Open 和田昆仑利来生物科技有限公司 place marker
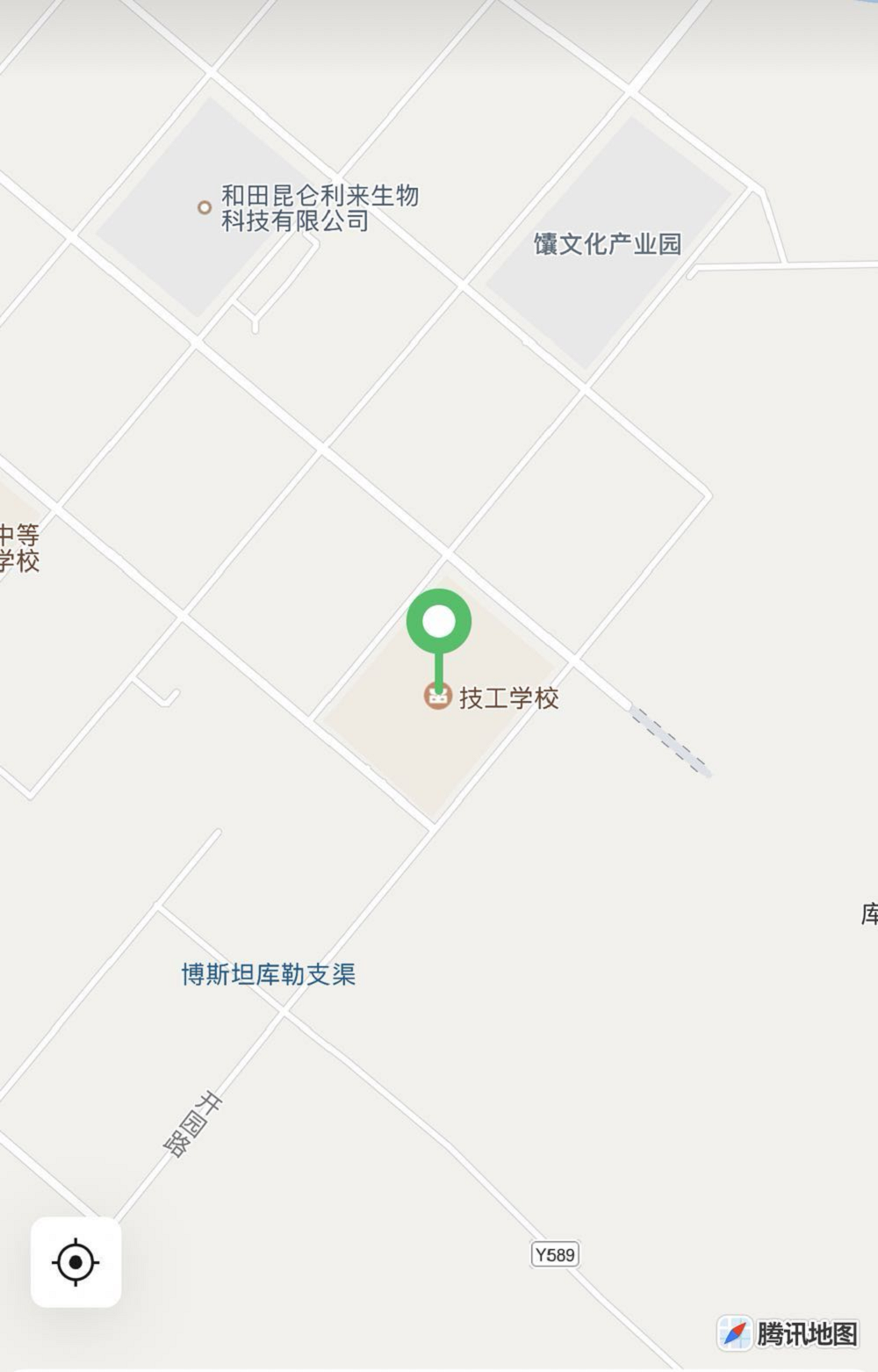 click(x=205, y=208)
